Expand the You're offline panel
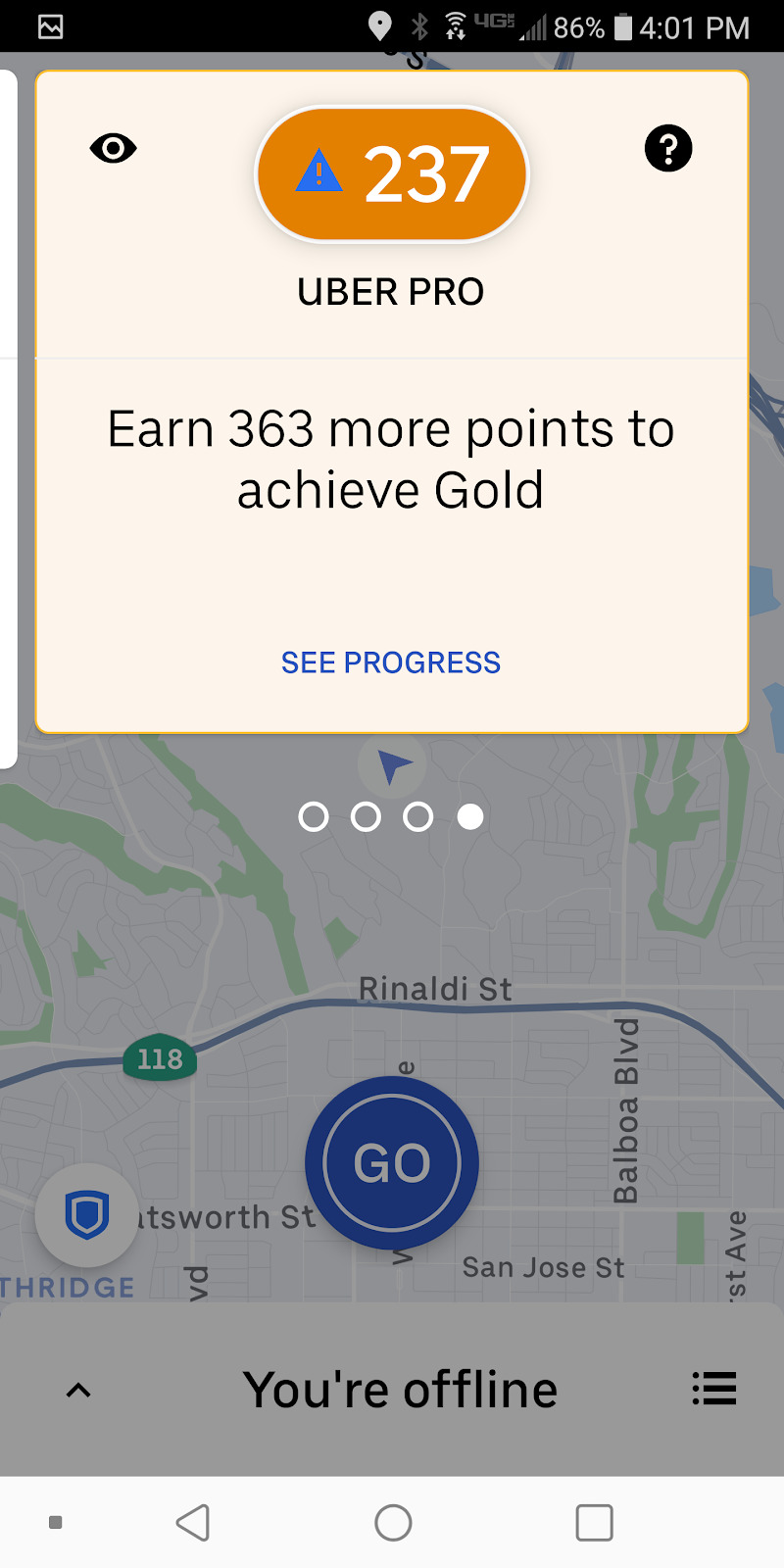Viewport: 784px width, 1568px height. [x=78, y=1390]
